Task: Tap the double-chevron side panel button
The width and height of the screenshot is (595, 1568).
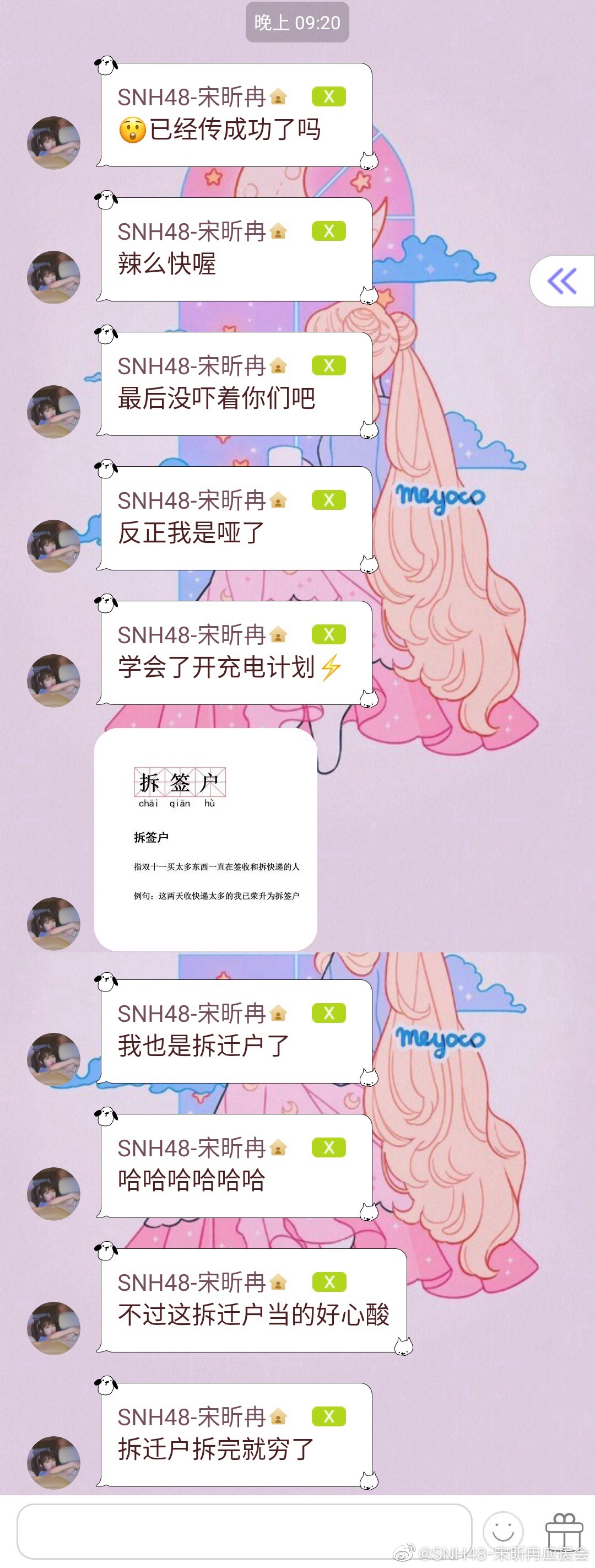Action: 562,281
